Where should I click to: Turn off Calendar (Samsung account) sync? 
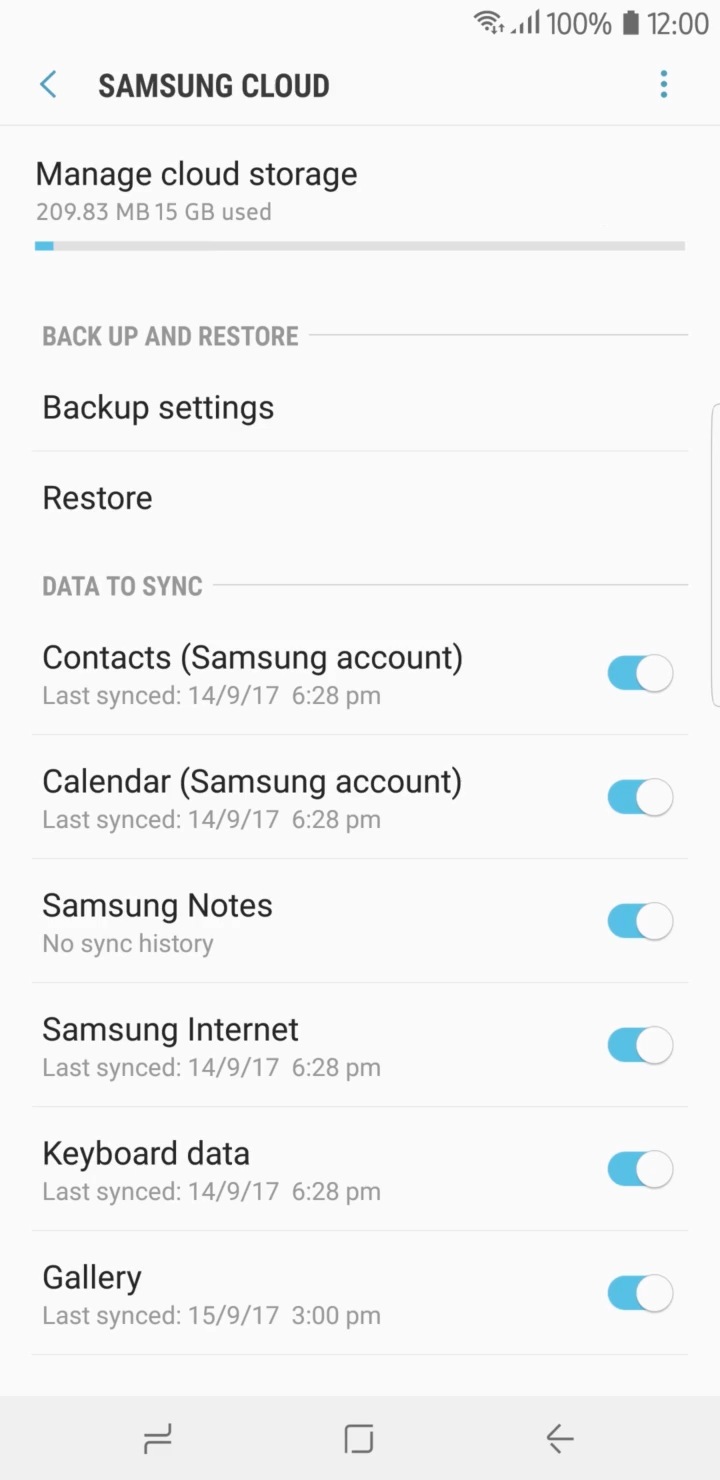[640, 798]
